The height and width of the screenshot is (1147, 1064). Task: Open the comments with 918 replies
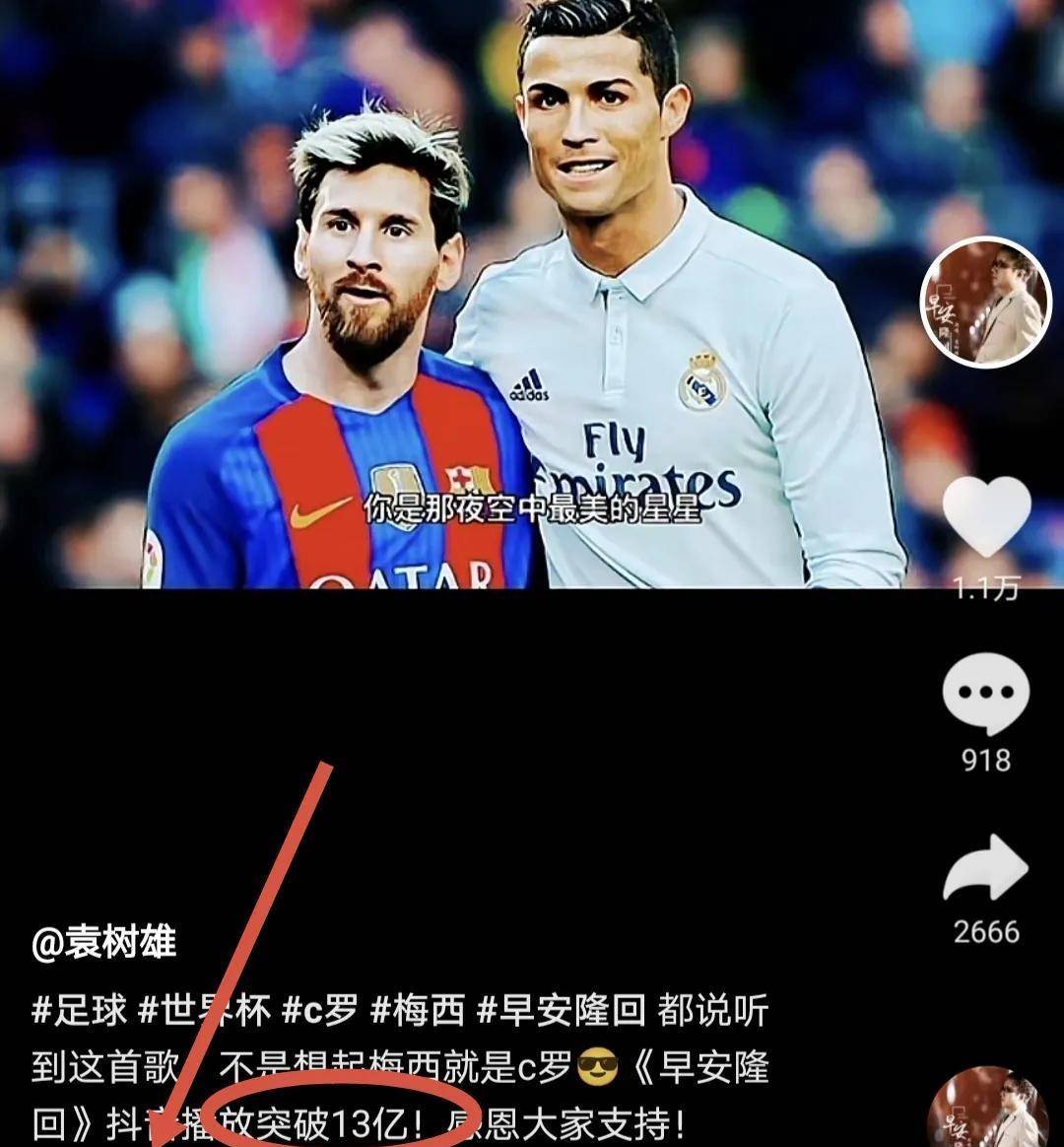tap(986, 694)
